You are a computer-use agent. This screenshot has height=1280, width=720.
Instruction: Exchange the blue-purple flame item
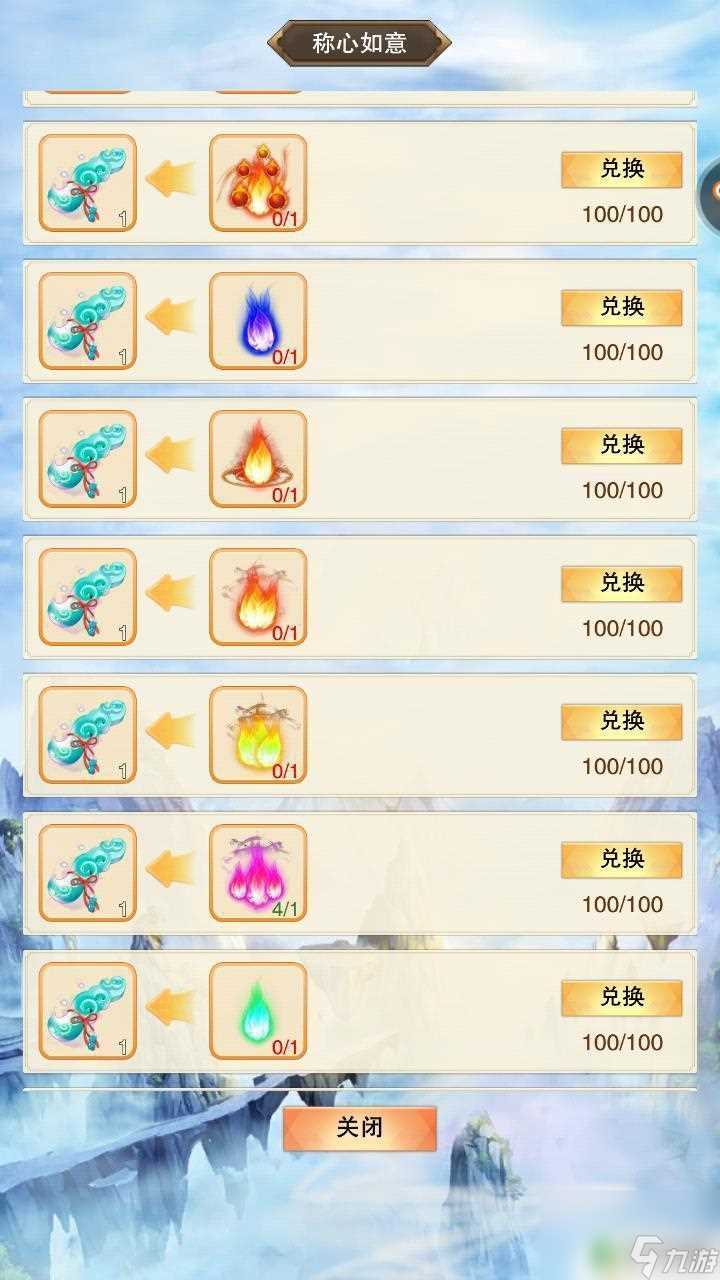(621, 308)
